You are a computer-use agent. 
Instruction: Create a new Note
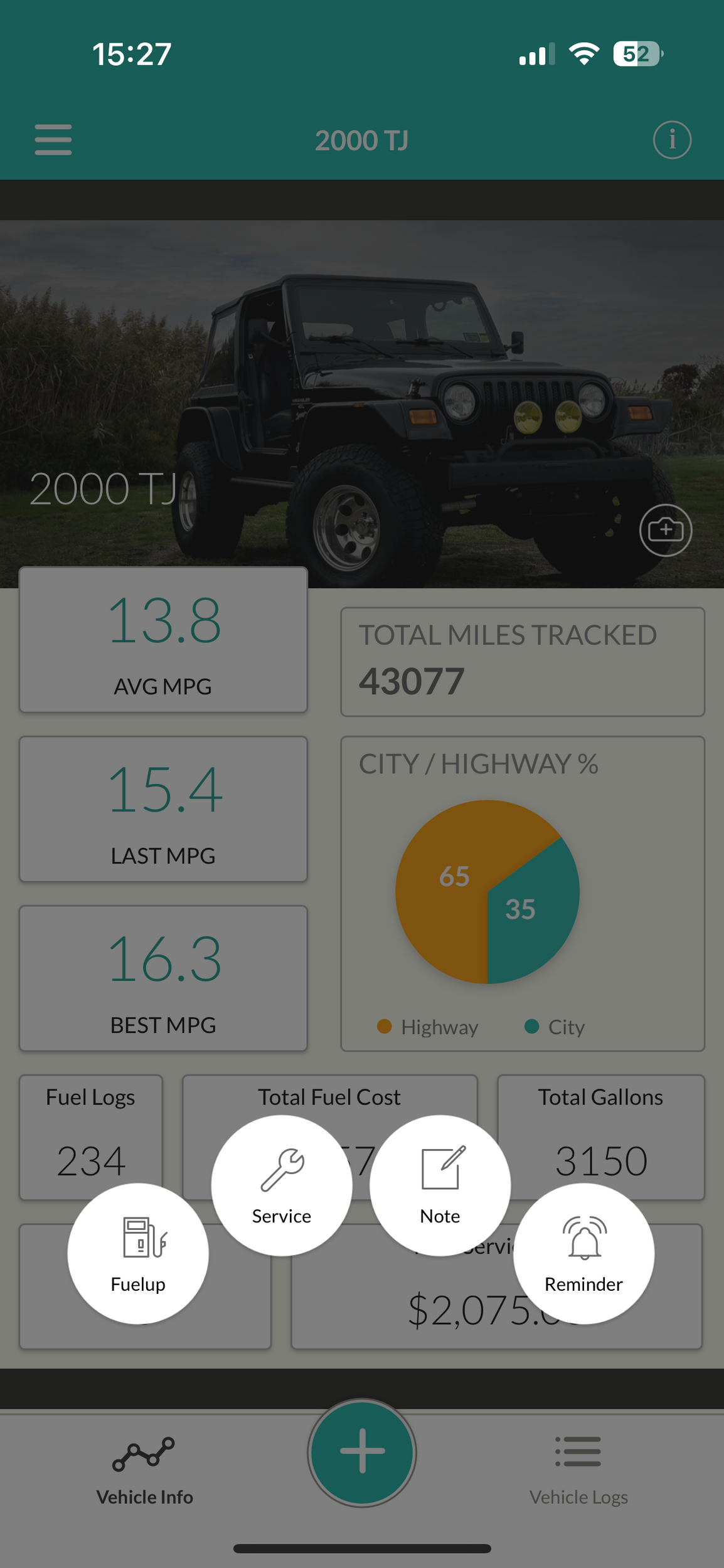(x=440, y=1185)
